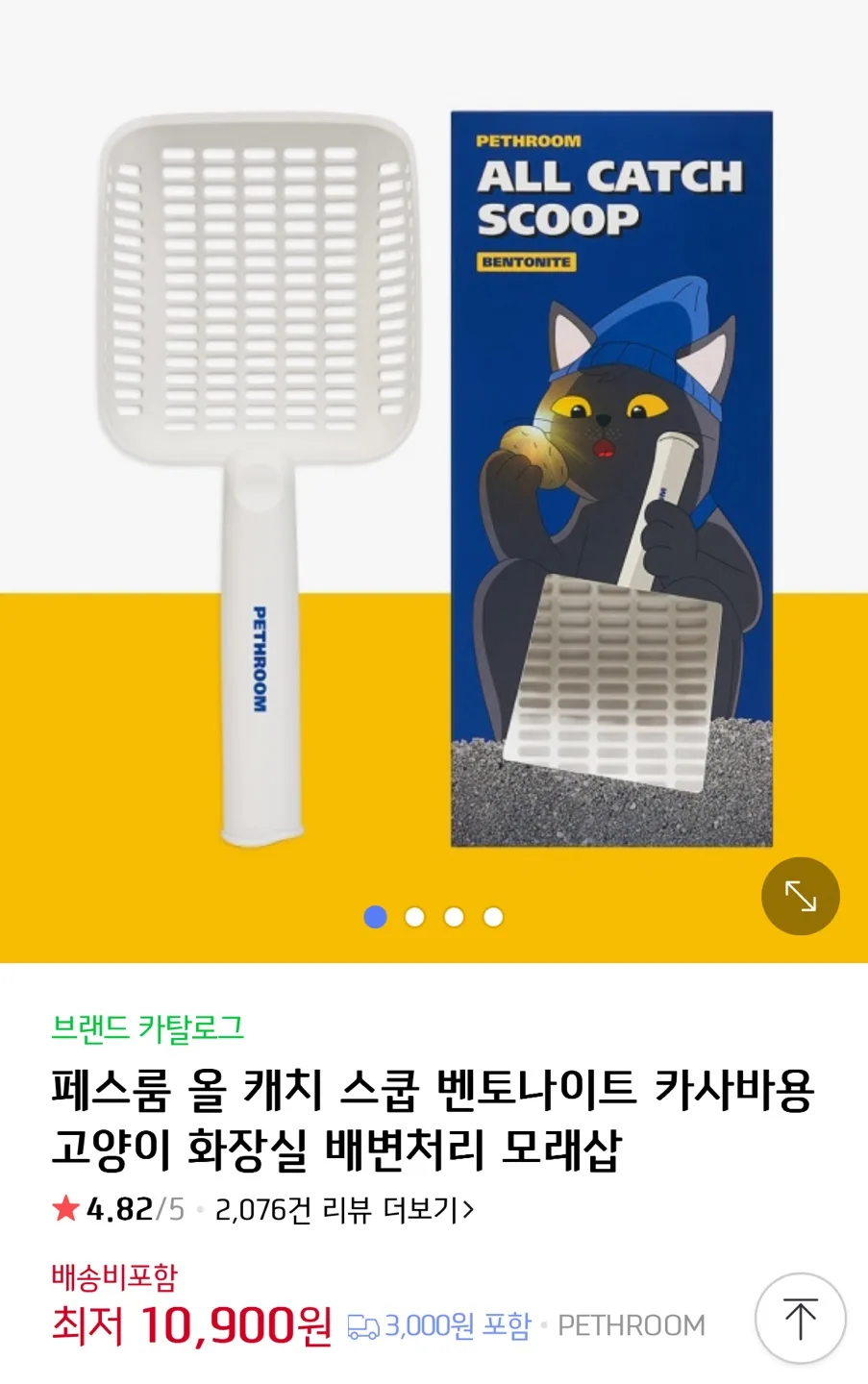Screen dimensions: 868x1384
Task: Open reviews with the > arrow
Action: coord(470,1207)
